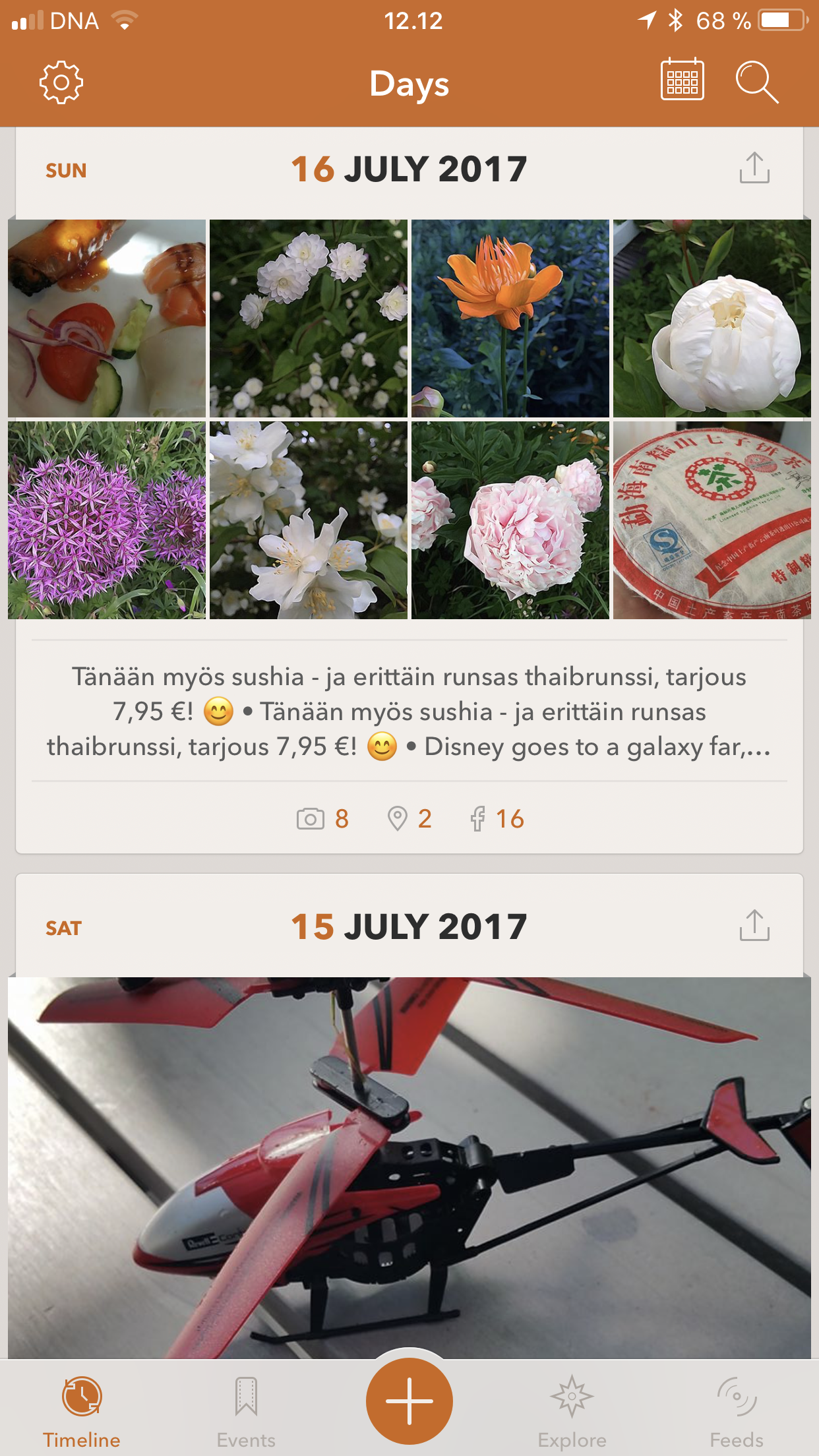
Task: Open the calendar view
Action: (682, 81)
